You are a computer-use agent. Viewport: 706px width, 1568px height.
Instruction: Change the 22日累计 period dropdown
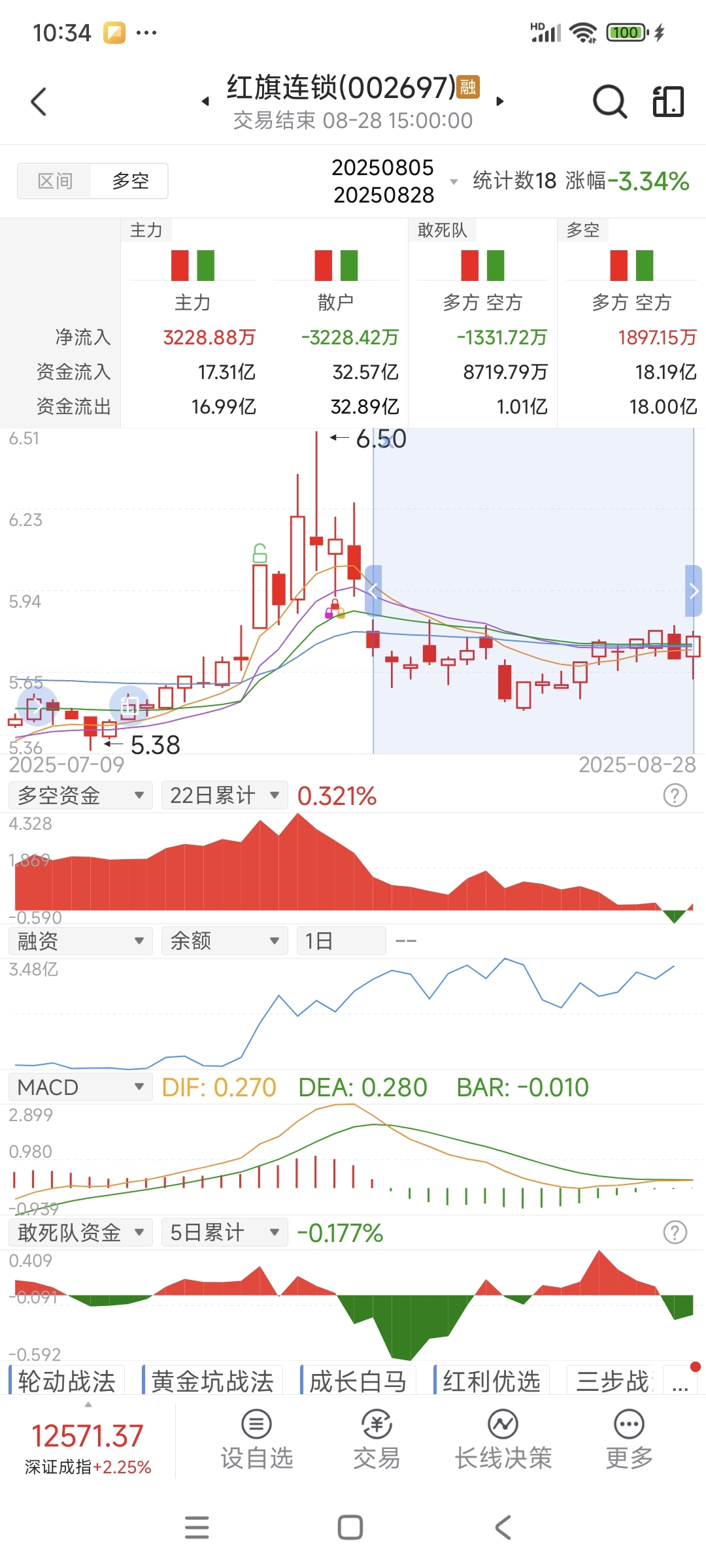(224, 795)
